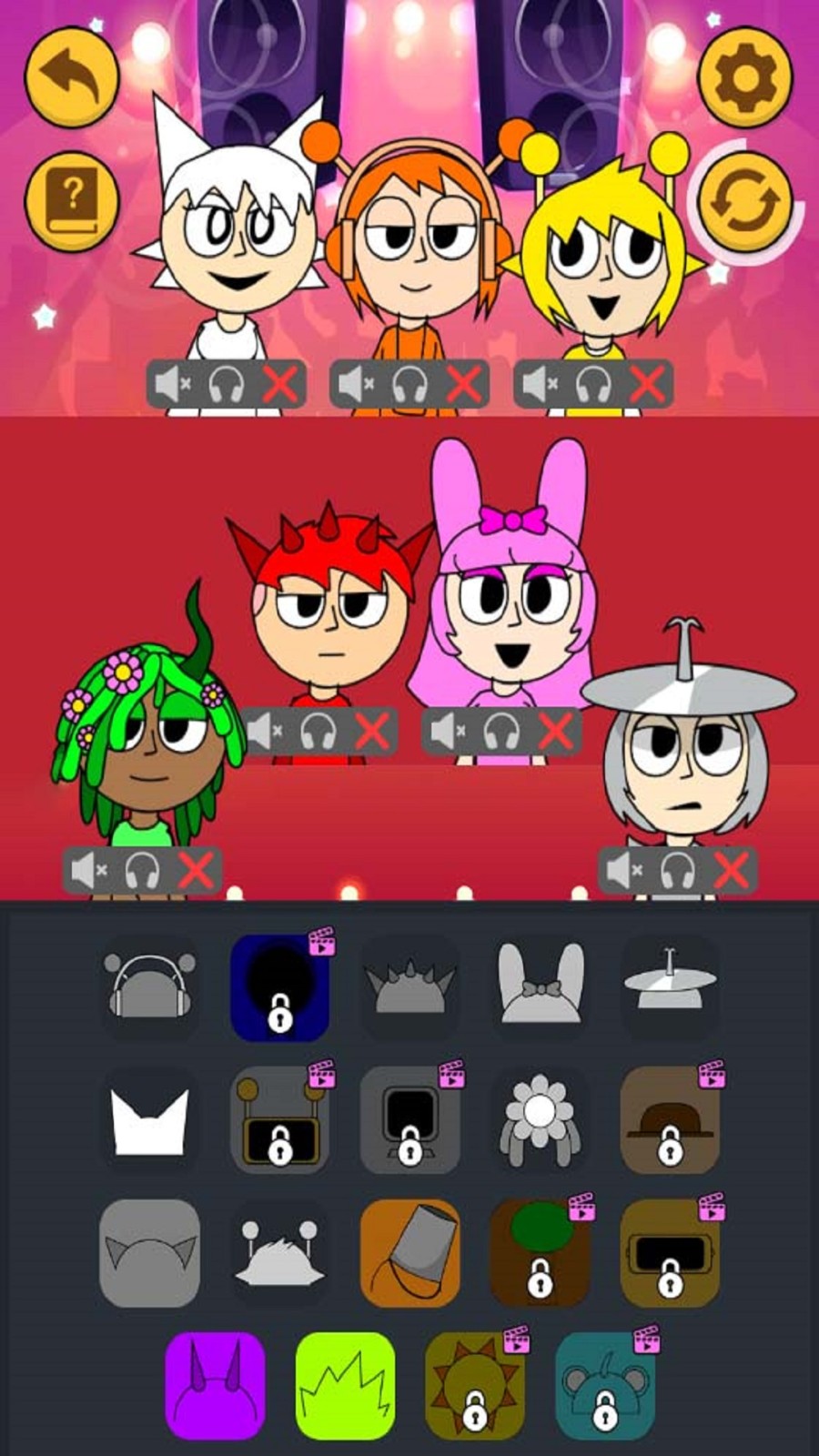The image size is (819, 1456).
Task: Unlock the locked dark blue afro tile
Action: (x=279, y=989)
